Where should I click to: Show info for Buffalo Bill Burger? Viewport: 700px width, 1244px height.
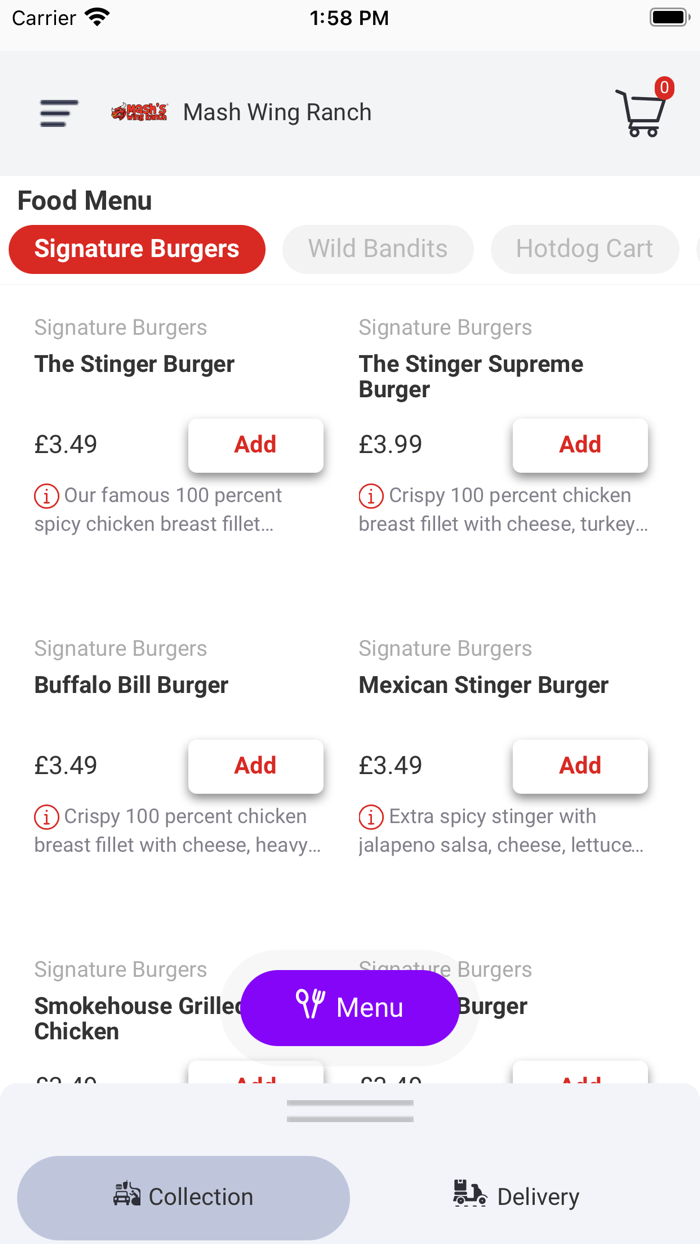pyautogui.click(x=47, y=817)
